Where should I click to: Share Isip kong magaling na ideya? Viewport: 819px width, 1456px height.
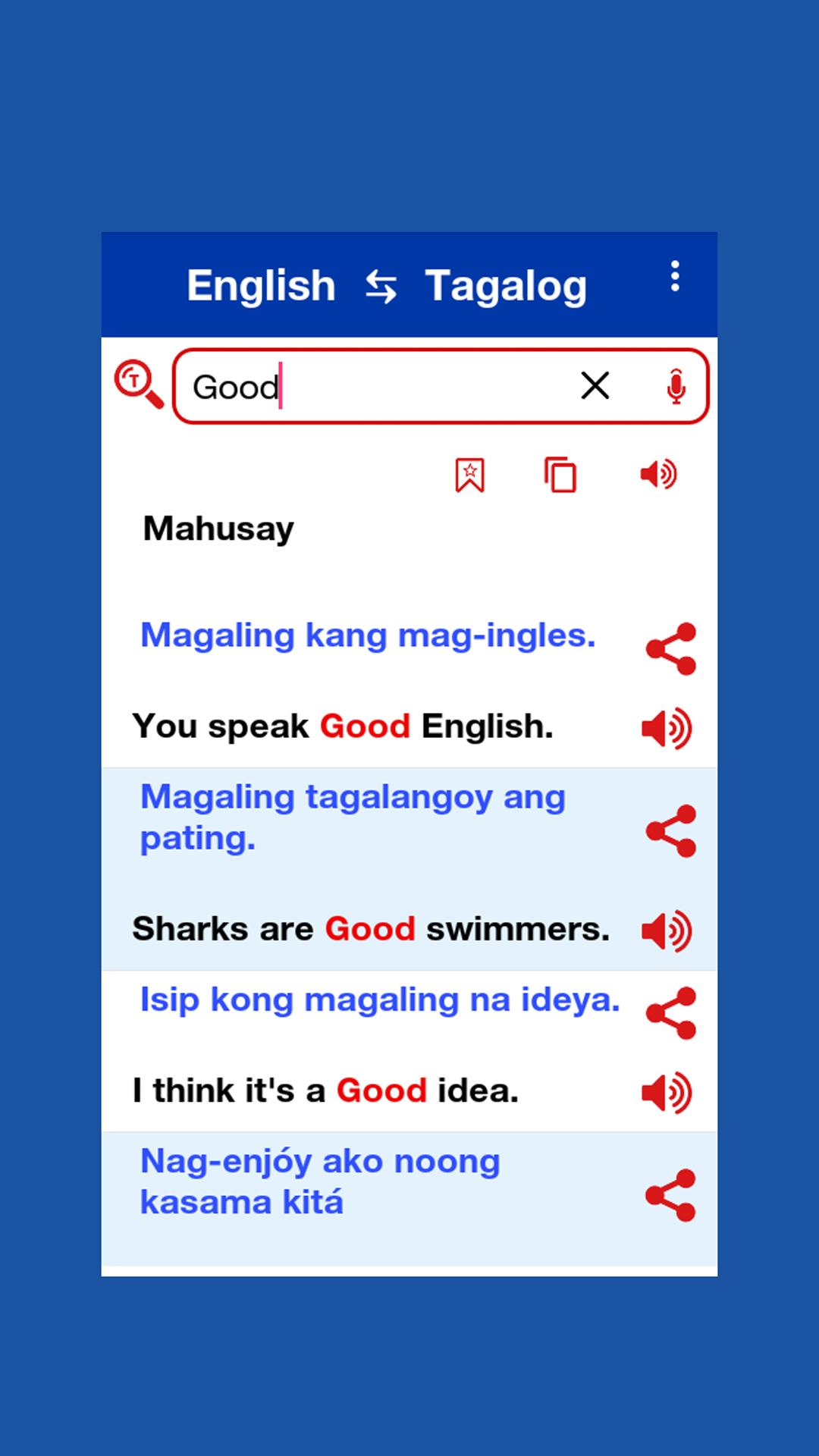coord(671,1013)
